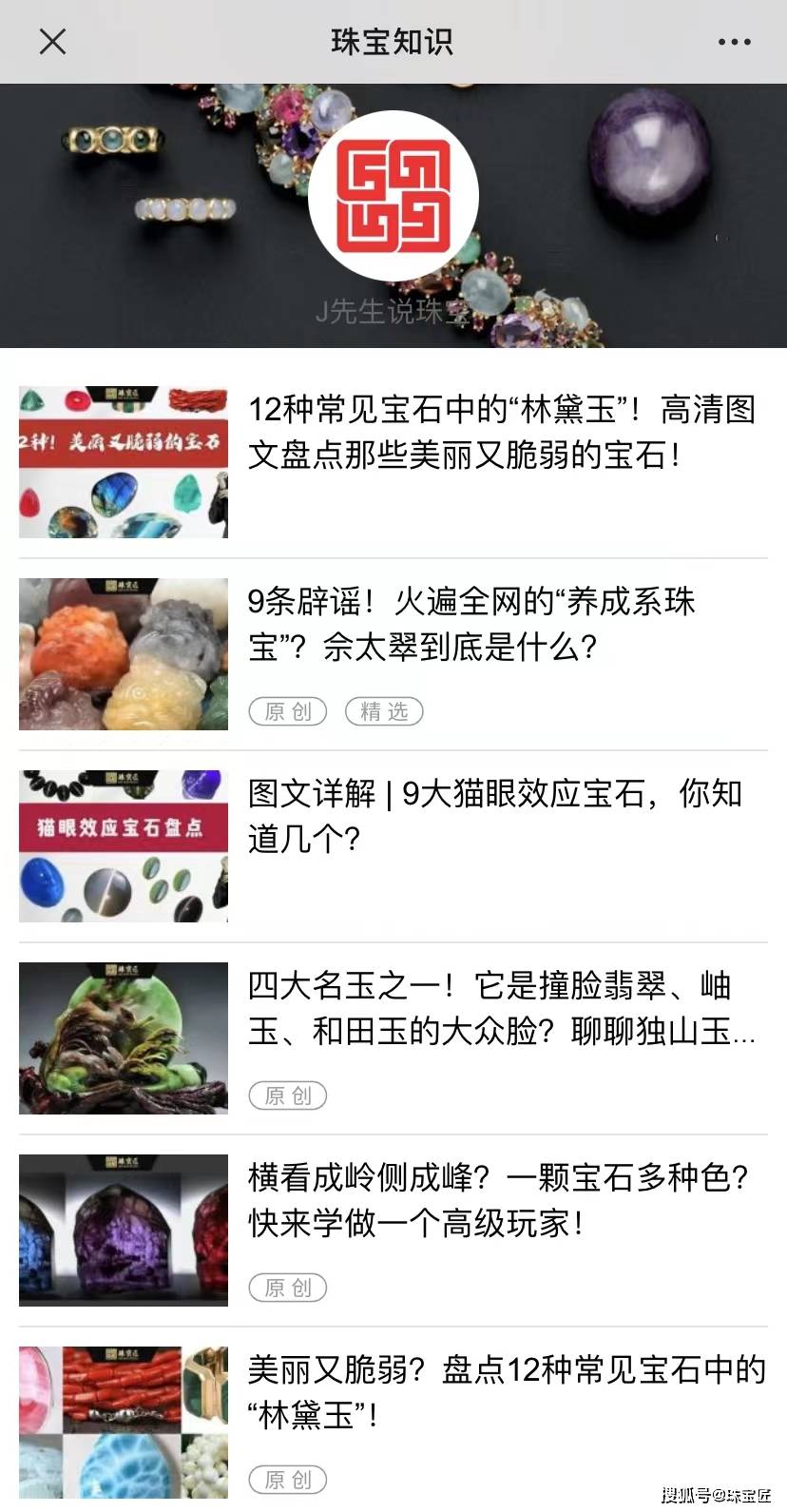
Task: View the 四大名玉之一 独山玉 article
Action: point(501,1009)
